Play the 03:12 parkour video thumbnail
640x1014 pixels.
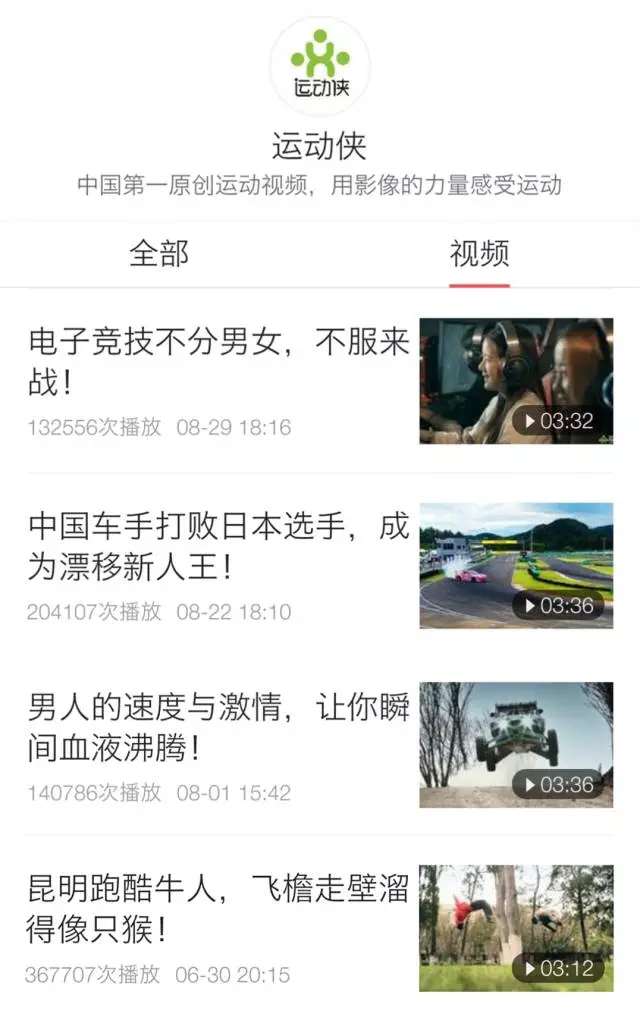516,928
